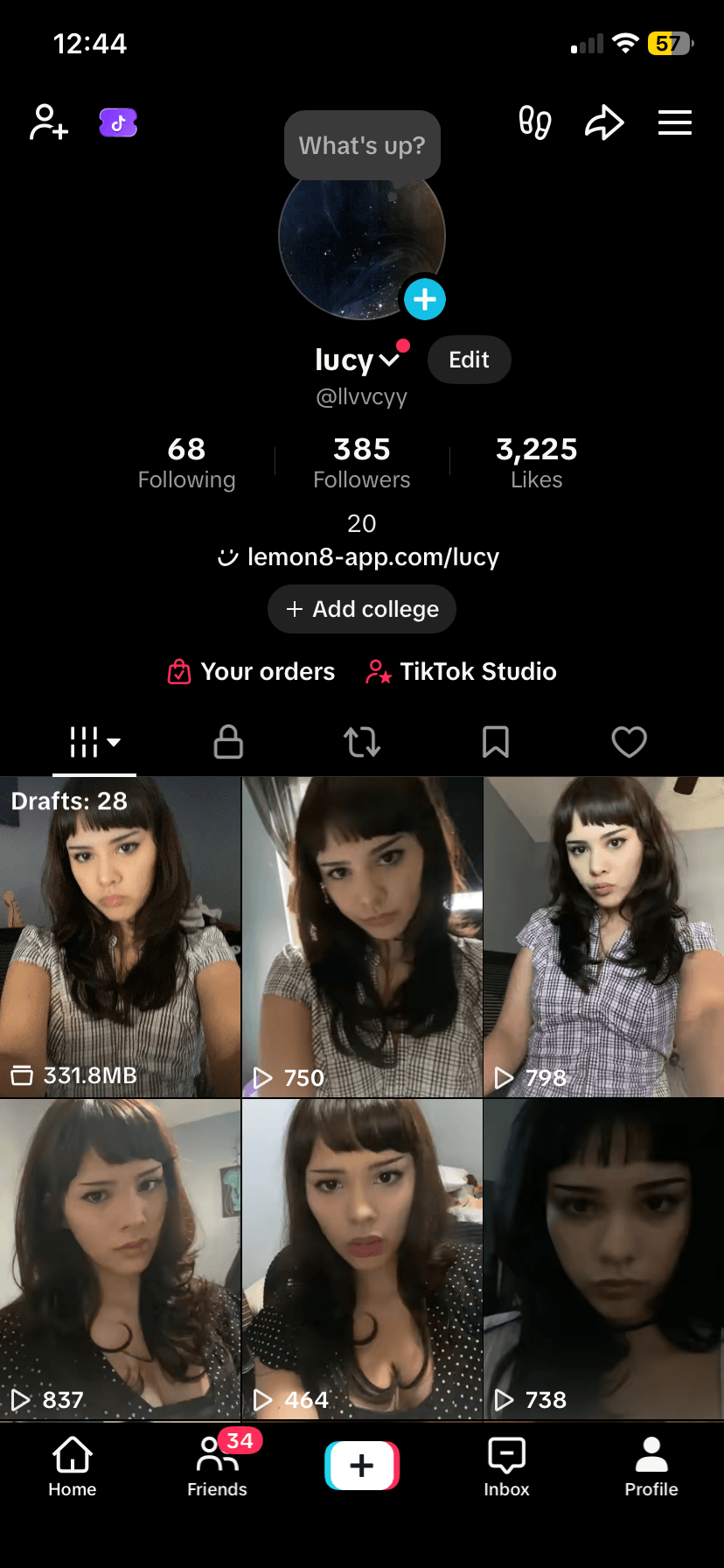Open the settings hamburger menu
This screenshot has width=724, height=1568.
tap(674, 122)
